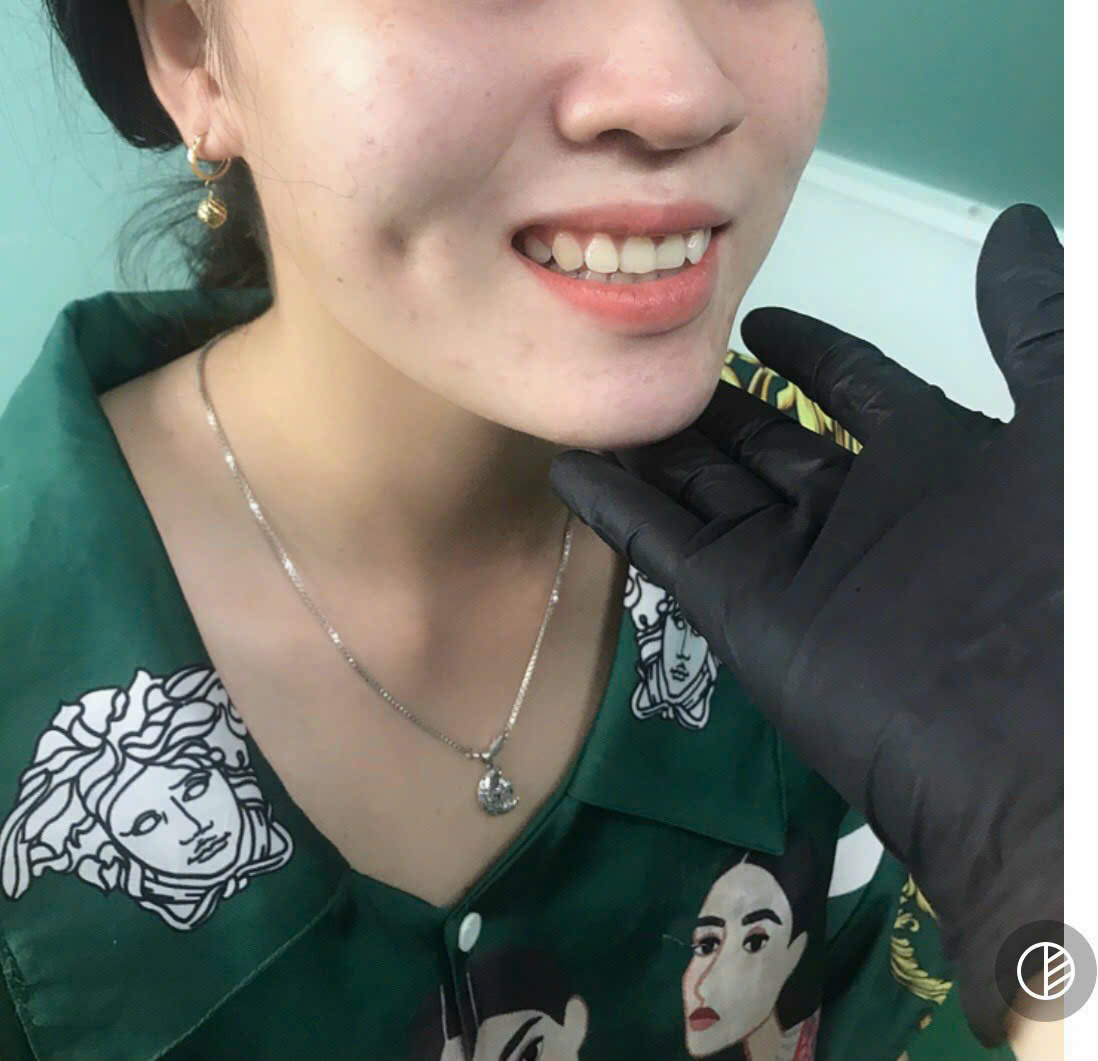Tap the before/after compare icon

pos(1045,970)
